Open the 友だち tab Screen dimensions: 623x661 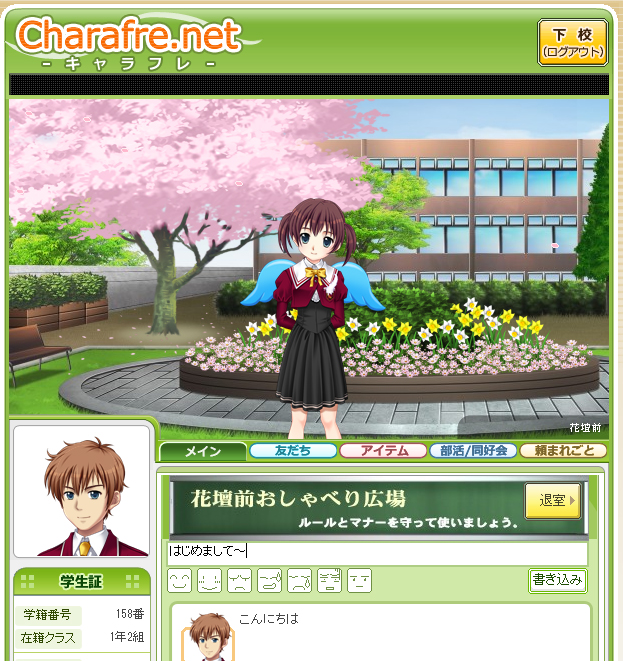(x=293, y=451)
